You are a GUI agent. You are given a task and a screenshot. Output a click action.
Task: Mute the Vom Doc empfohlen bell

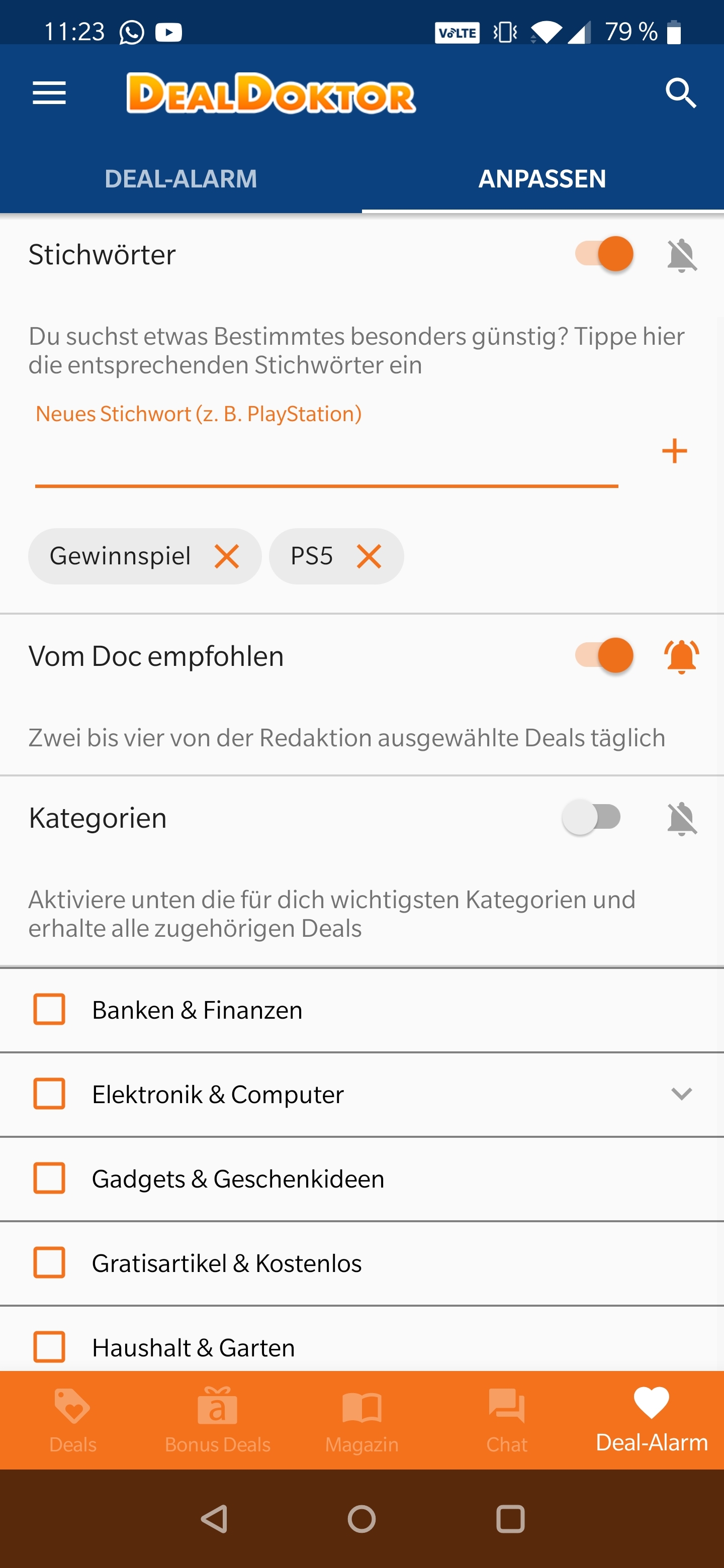pyautogui.click(x=681, y=656)
